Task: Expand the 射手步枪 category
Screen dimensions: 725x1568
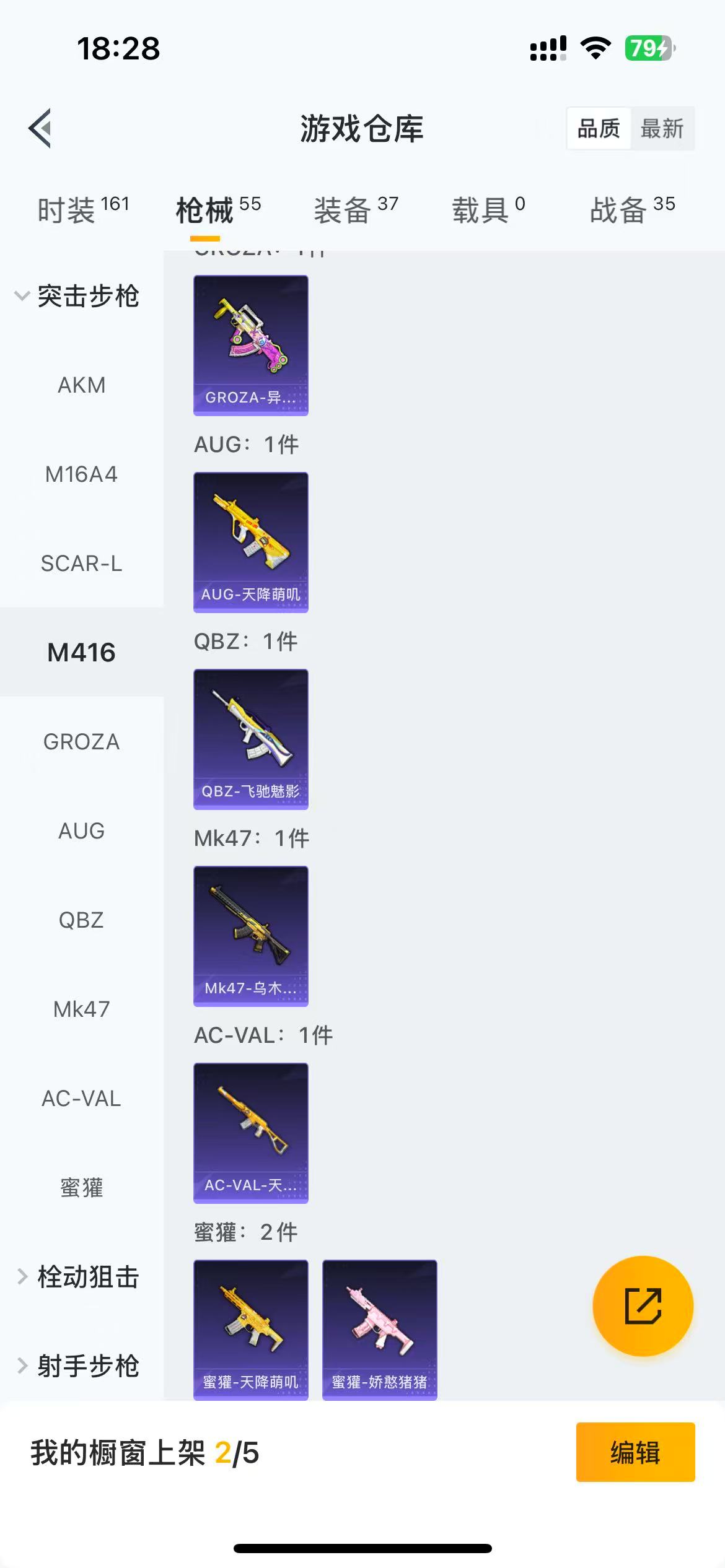Action: pyautogui.click(x=77, y=1365)
